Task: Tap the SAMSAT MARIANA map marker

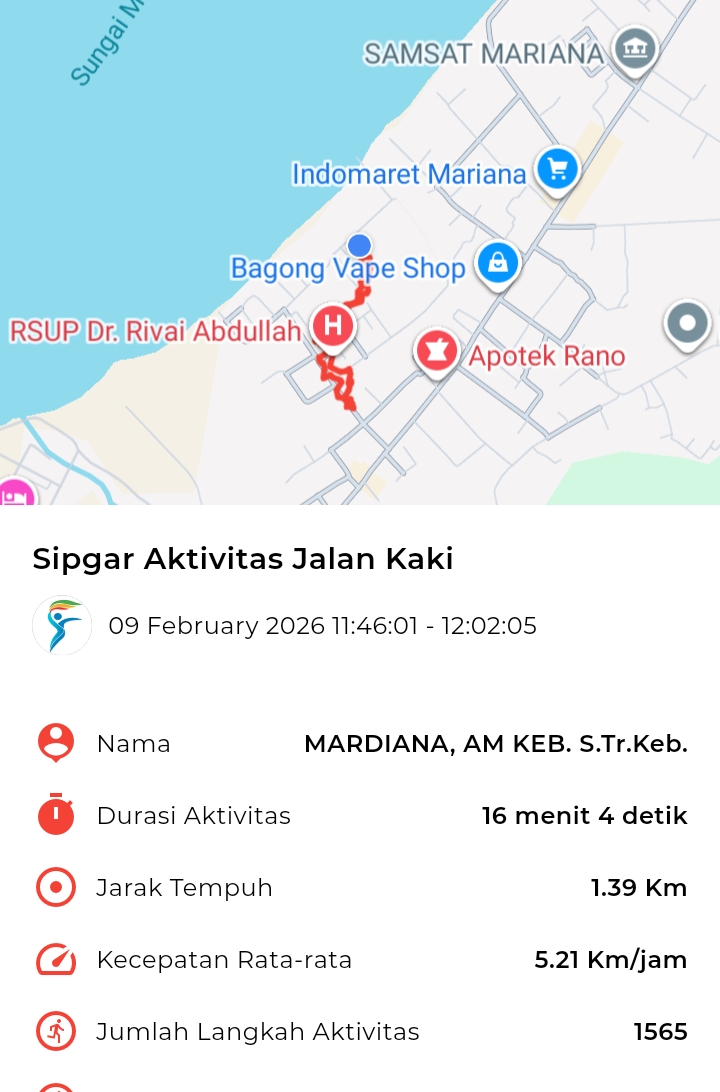Action: pos(635,49)
